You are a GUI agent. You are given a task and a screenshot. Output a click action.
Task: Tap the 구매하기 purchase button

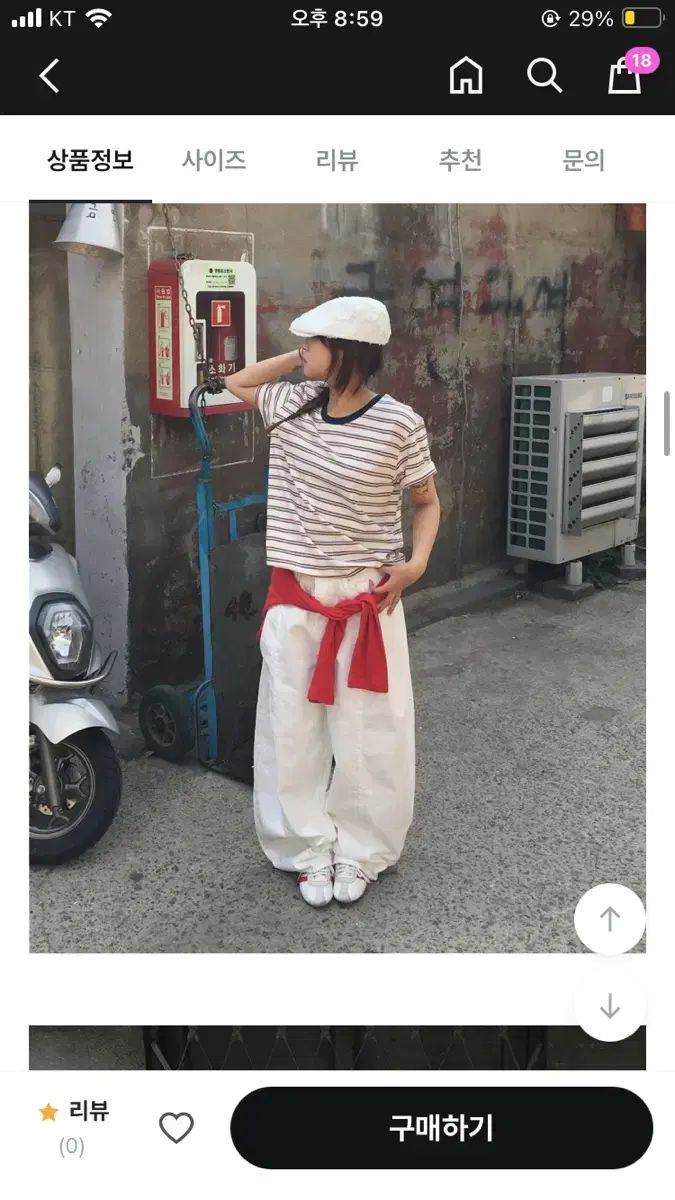point(441,1128)
